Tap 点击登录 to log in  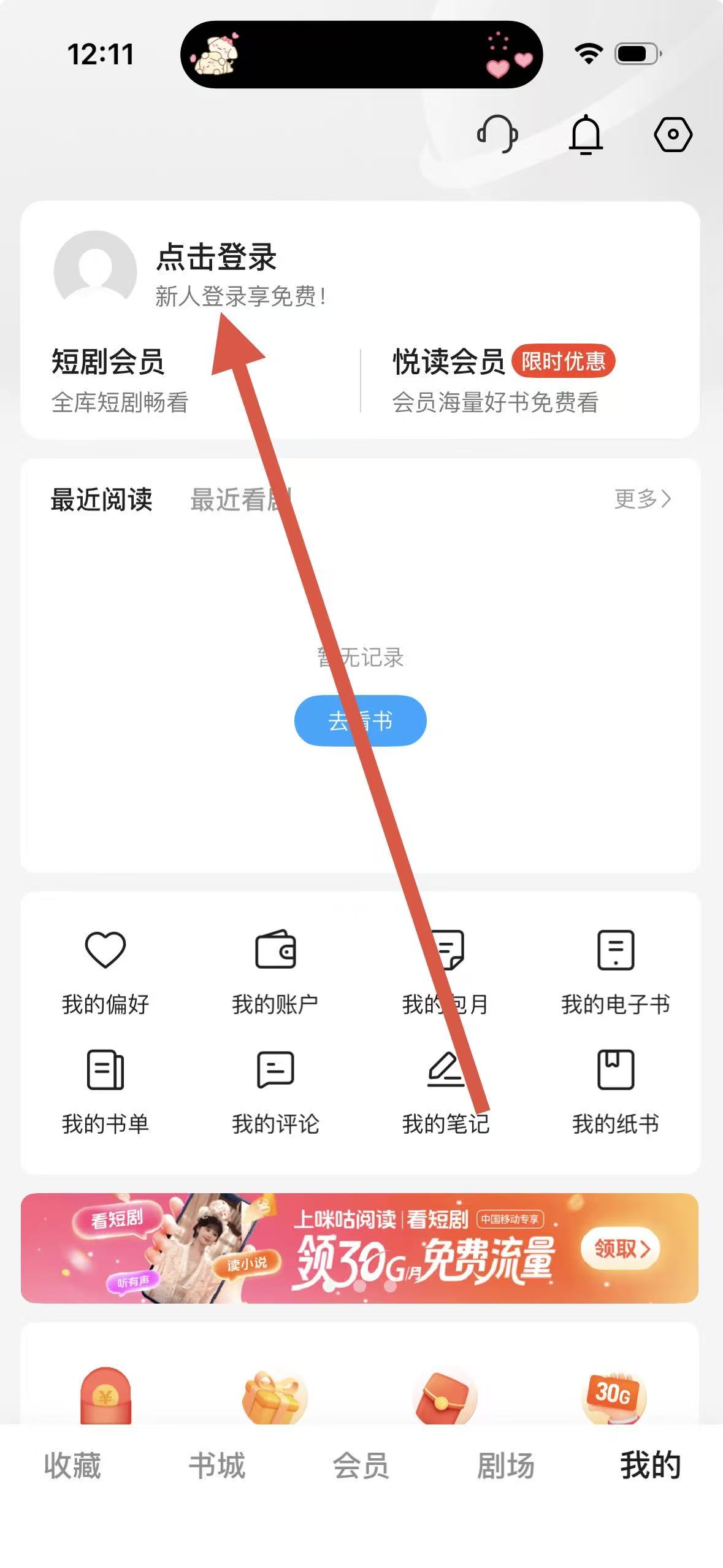[x=216, y=256]
